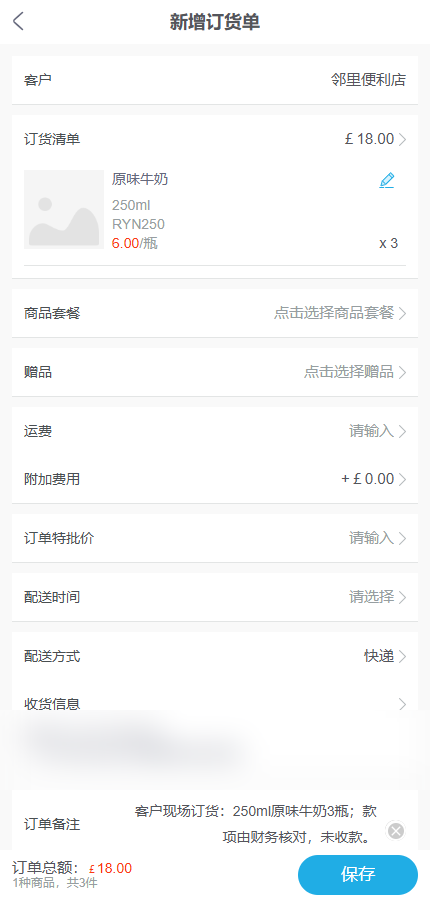Clear the 订单备注 note text
430x900 pixels.
pyautogui.click(x=396, y=831)
